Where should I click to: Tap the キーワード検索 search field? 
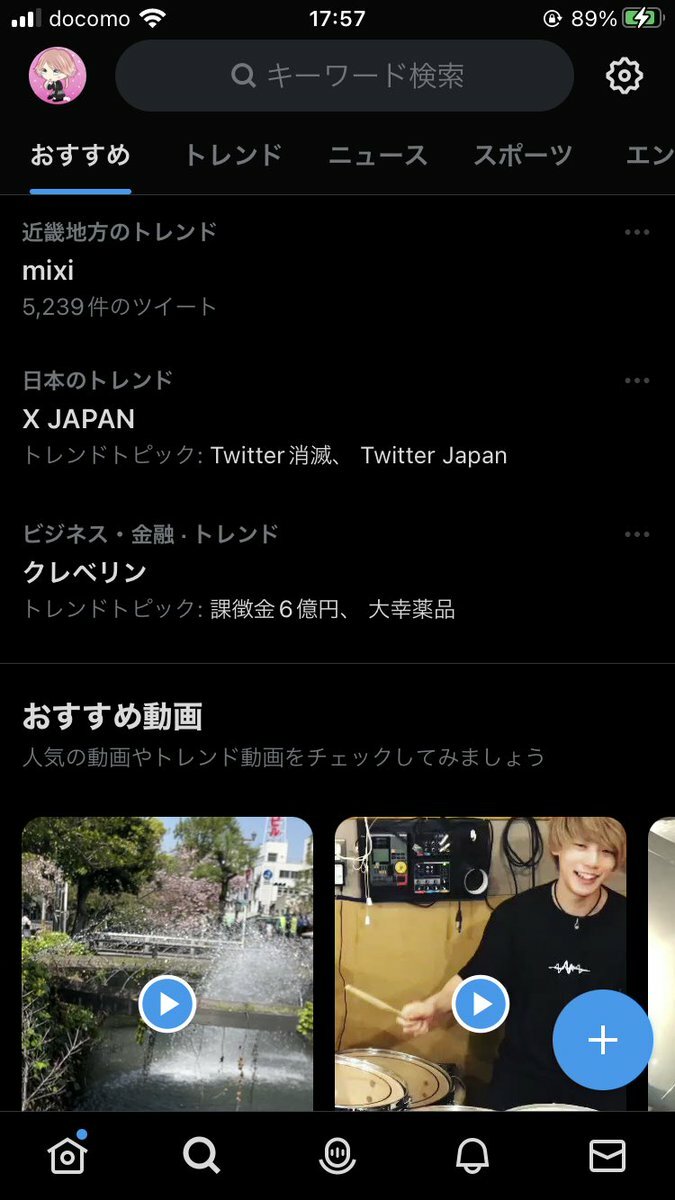[345, 76]
